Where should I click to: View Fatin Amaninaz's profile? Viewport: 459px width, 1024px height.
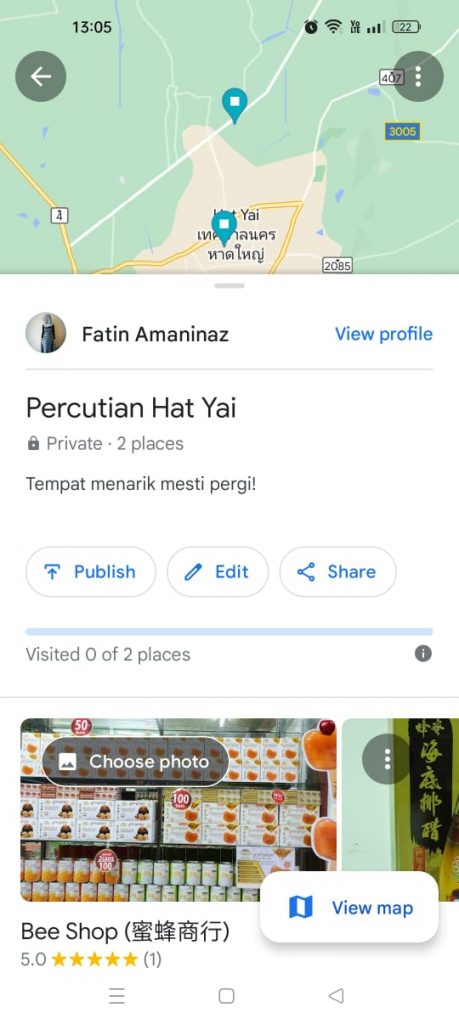click(383, 334)
